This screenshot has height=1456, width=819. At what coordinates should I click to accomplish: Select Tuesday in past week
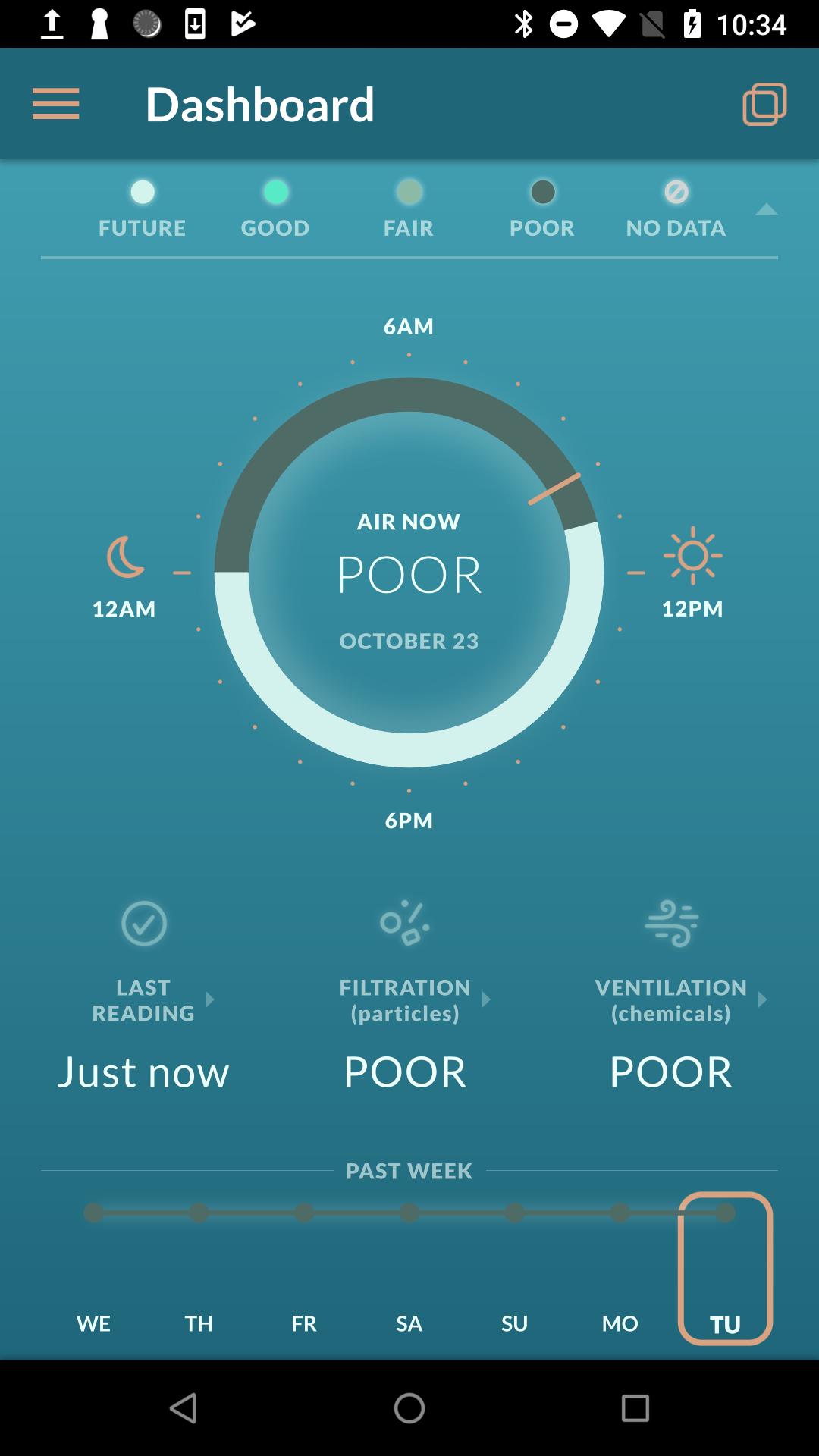pos(725,1323)
